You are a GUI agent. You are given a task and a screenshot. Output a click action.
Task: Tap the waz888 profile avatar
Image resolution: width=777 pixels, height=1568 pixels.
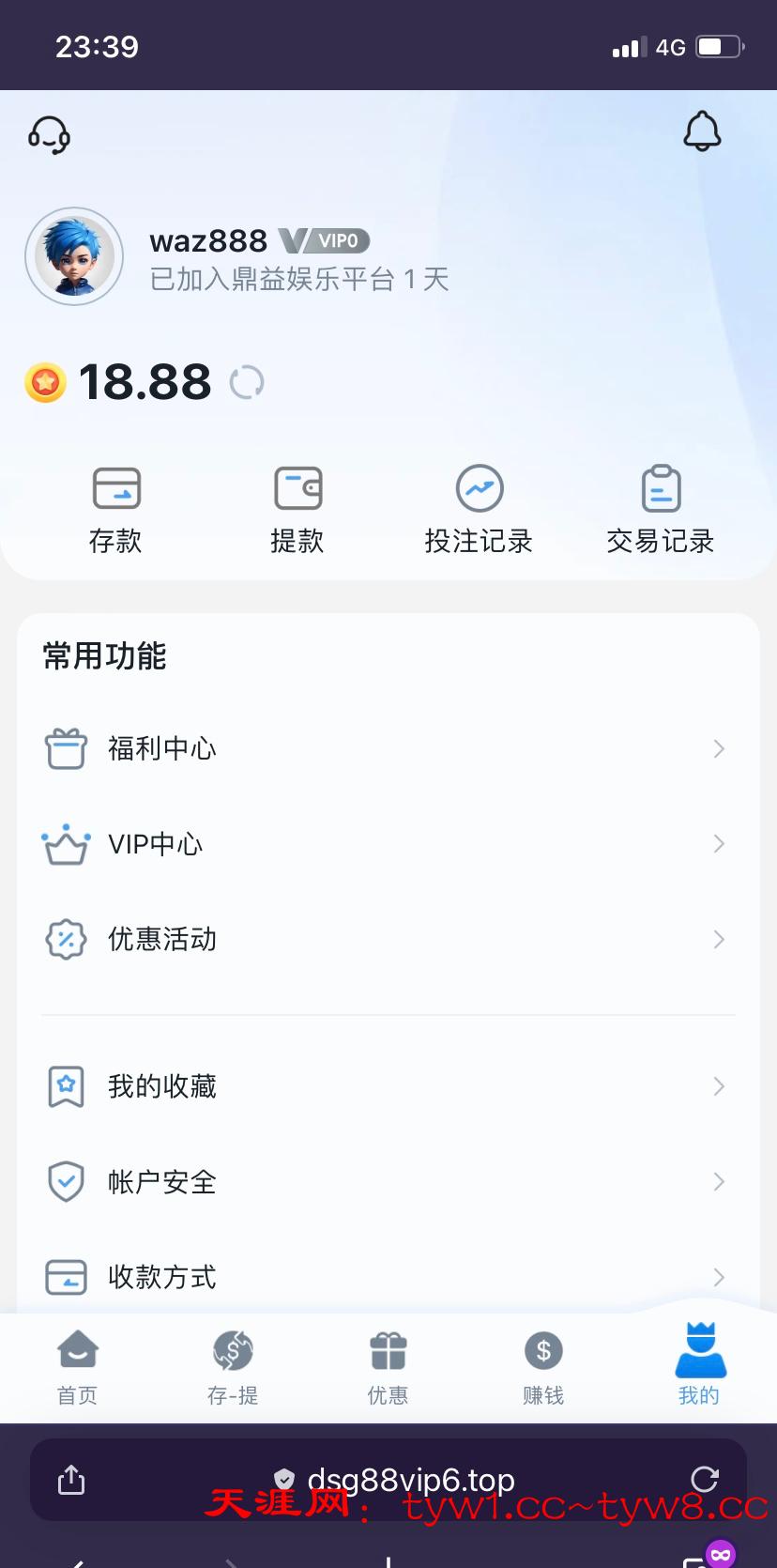point(74,256)
